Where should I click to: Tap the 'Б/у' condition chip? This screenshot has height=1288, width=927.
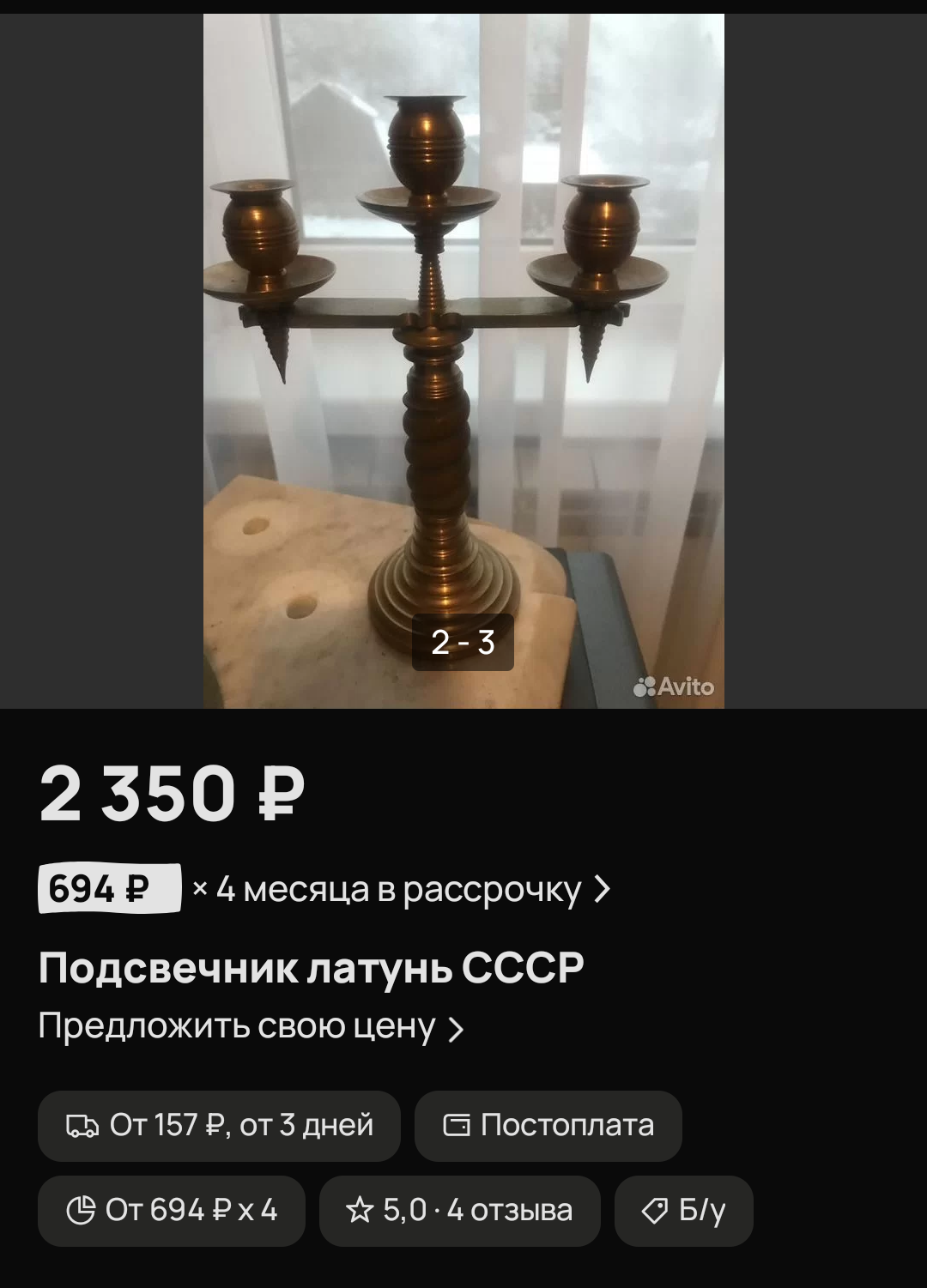click(x=683, y=1210)
